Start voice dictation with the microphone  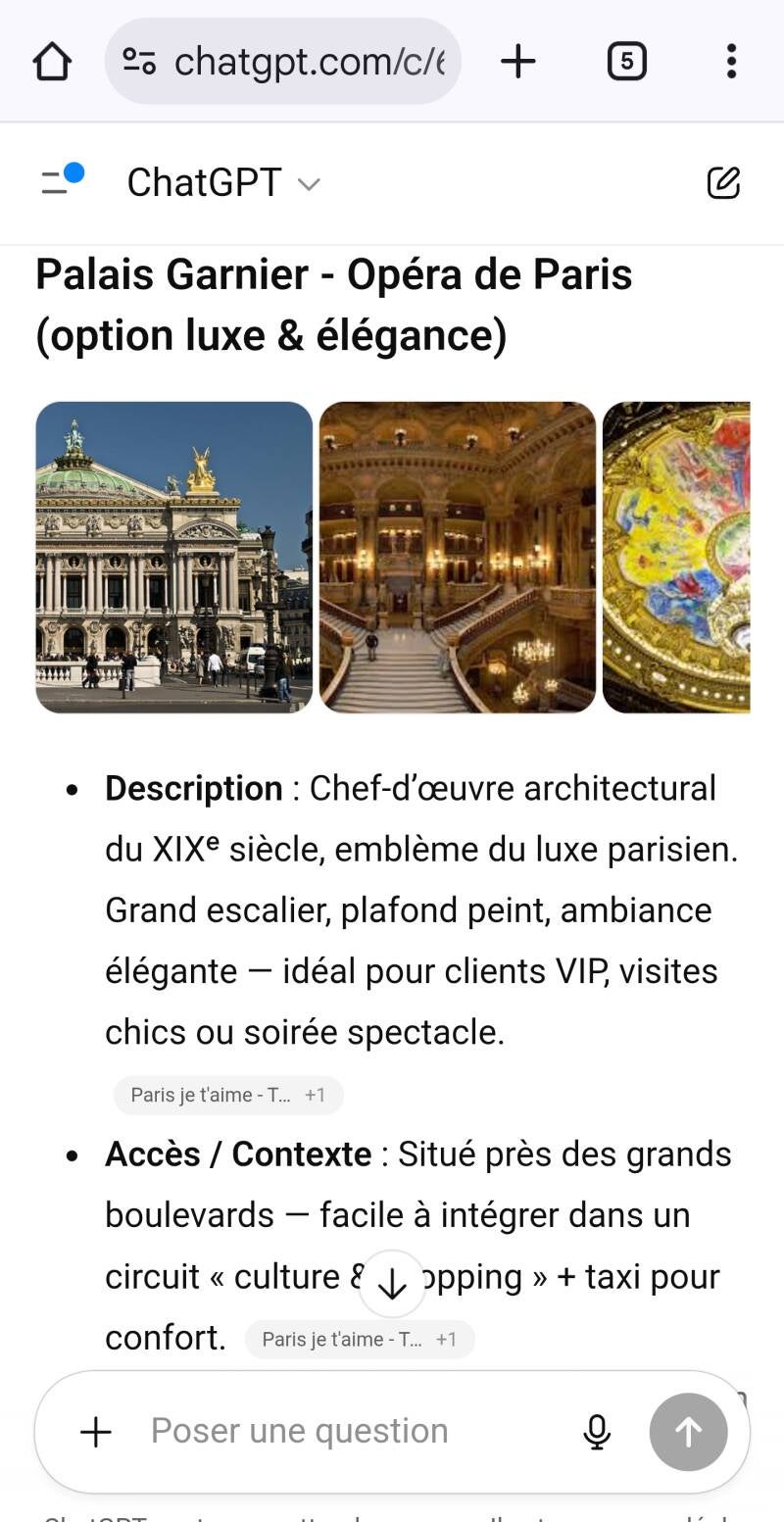(597, 1432)
